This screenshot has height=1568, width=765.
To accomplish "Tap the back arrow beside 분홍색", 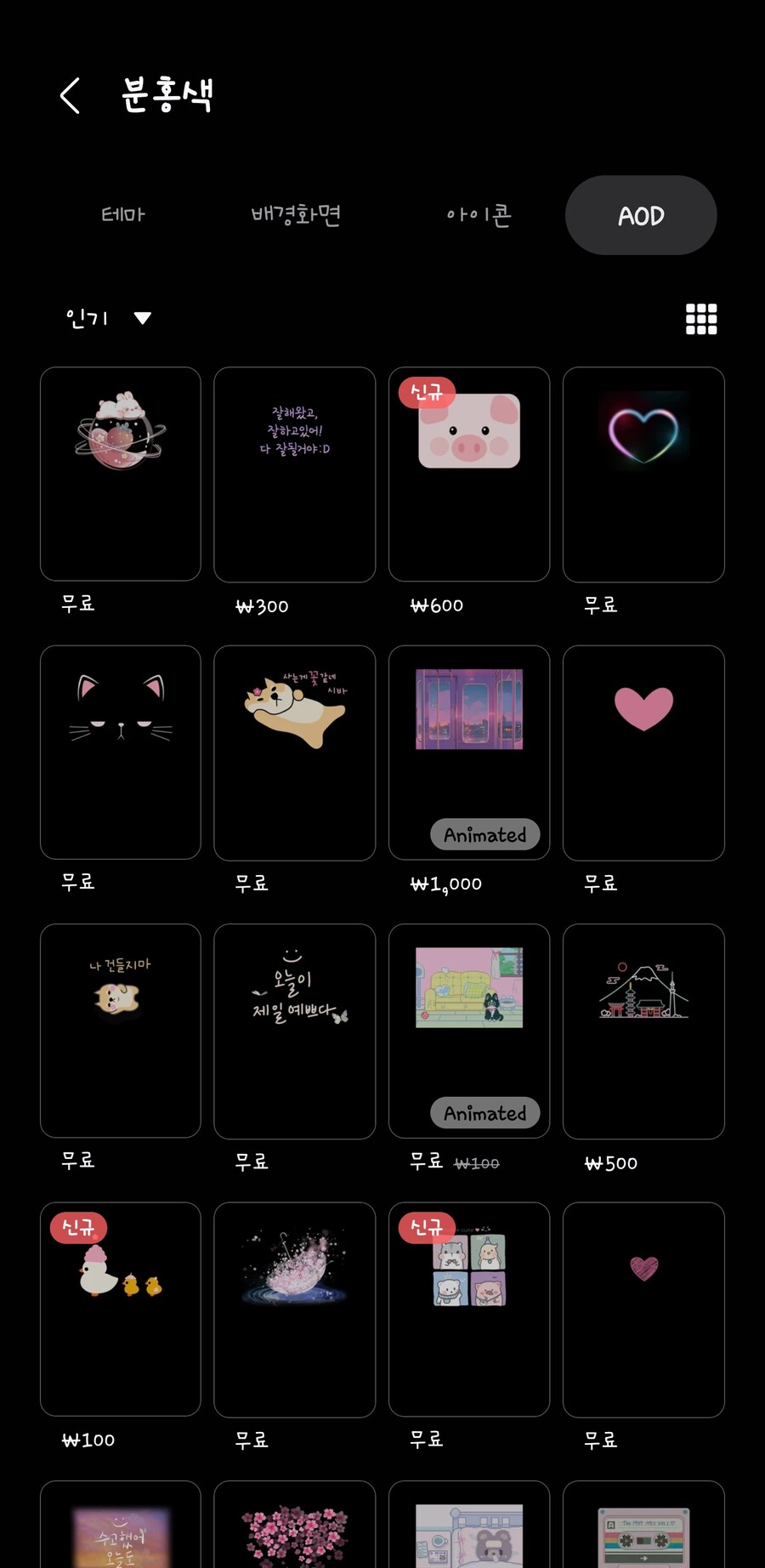I will 68,95.
